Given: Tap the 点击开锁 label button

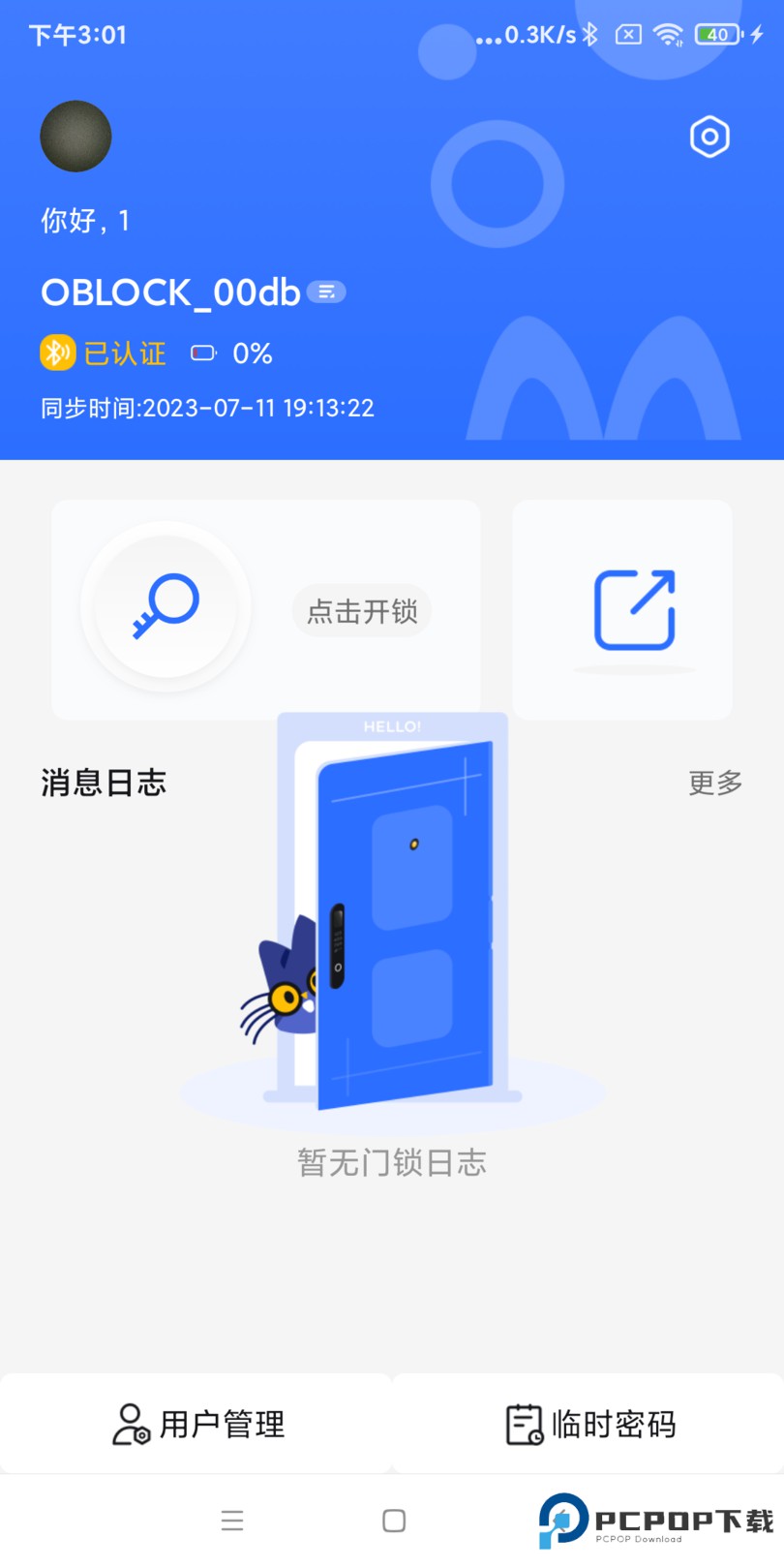Looking at the screenshot, I should pos(362,611).
